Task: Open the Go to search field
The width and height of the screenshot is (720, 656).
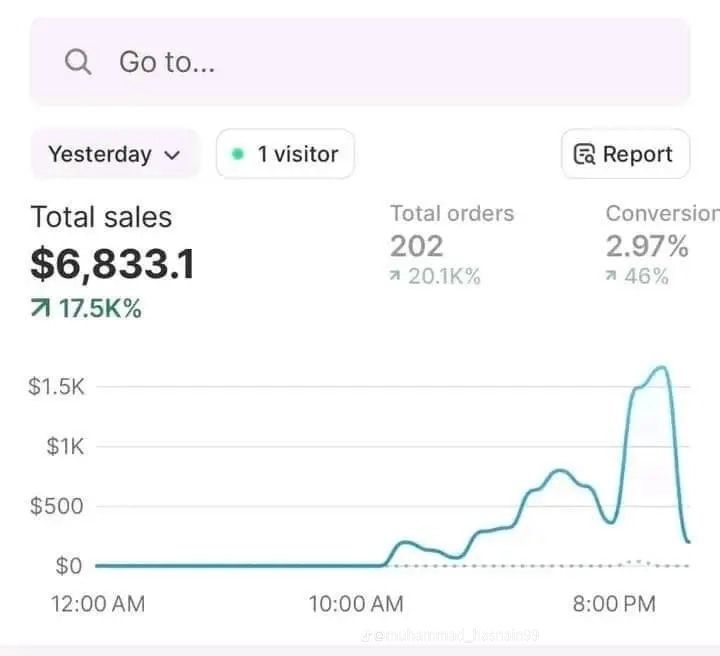Action: coord(359,62)
